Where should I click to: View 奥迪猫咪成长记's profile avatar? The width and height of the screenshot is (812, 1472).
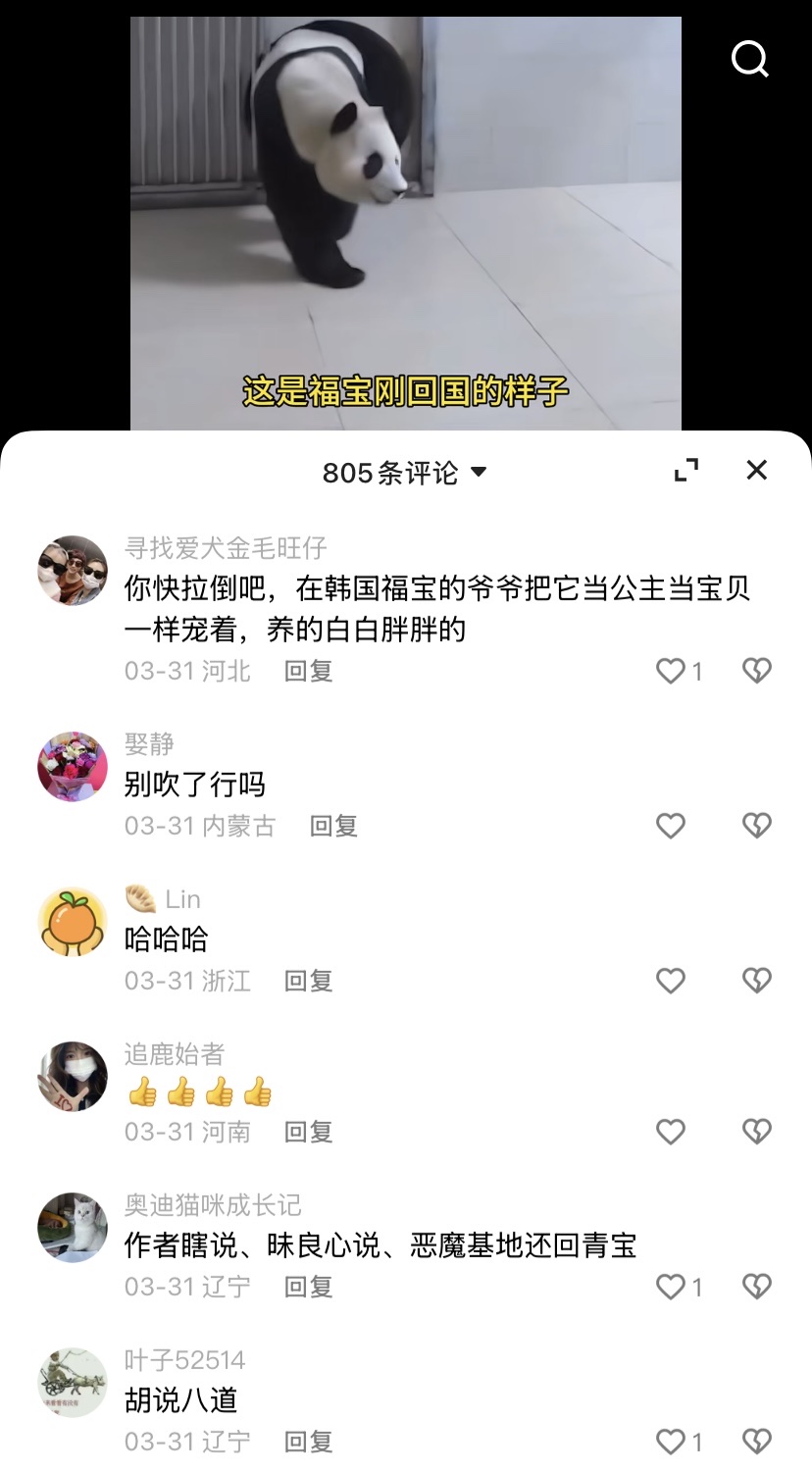[x=73, y=1227]
